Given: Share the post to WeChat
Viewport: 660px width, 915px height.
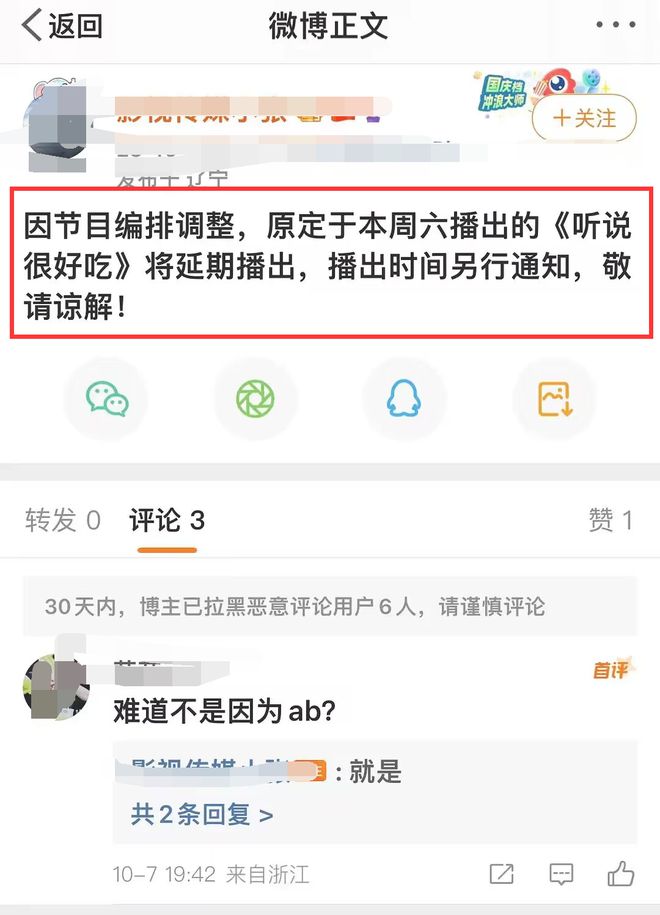Looking at the screenshot, I should click(x=107, y=399).
